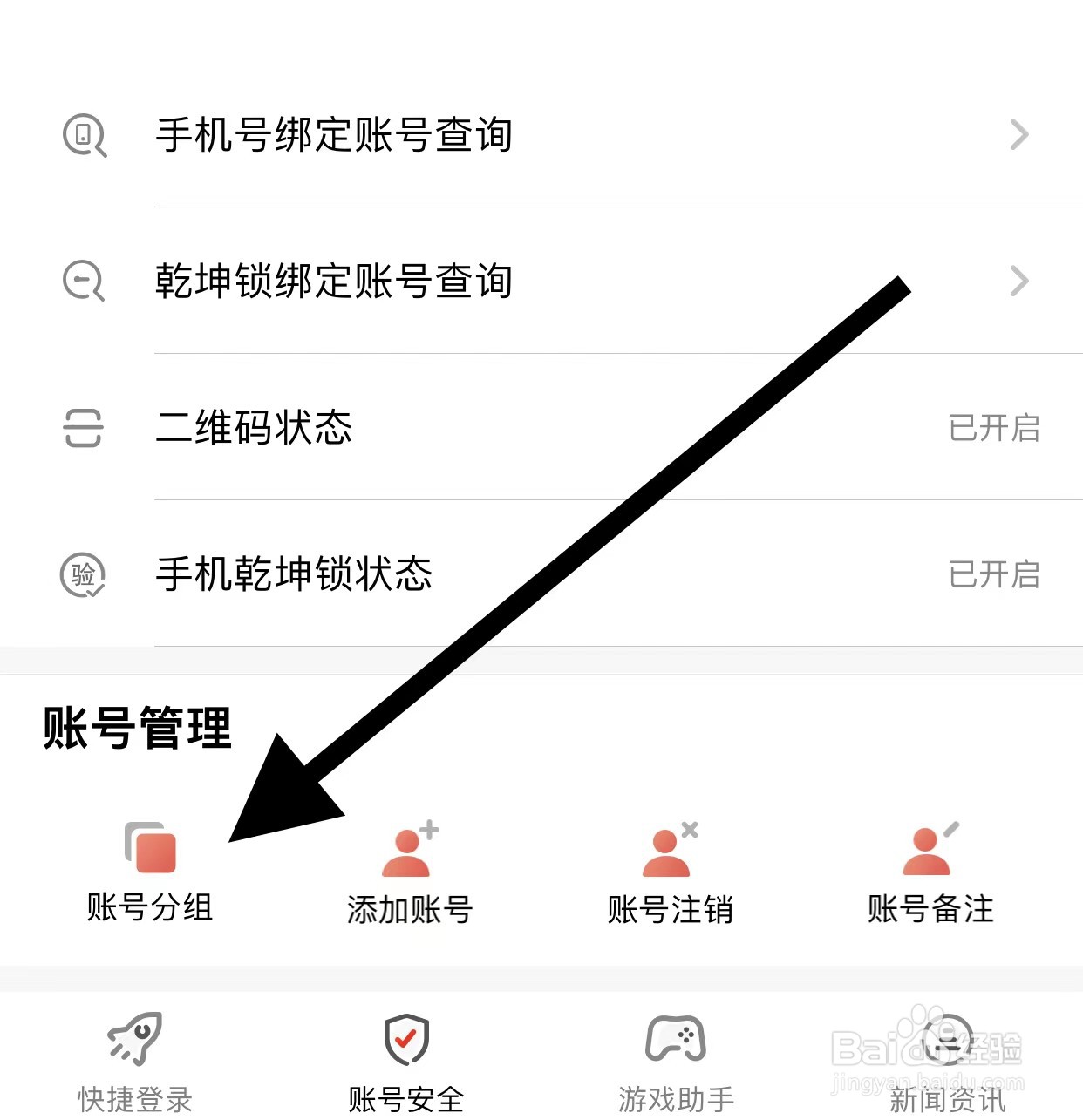Viewport: 1083px width, 1120px height.
Task: Toggle the 二维码状态 已开启 setting
Action: tap(994, 428)
